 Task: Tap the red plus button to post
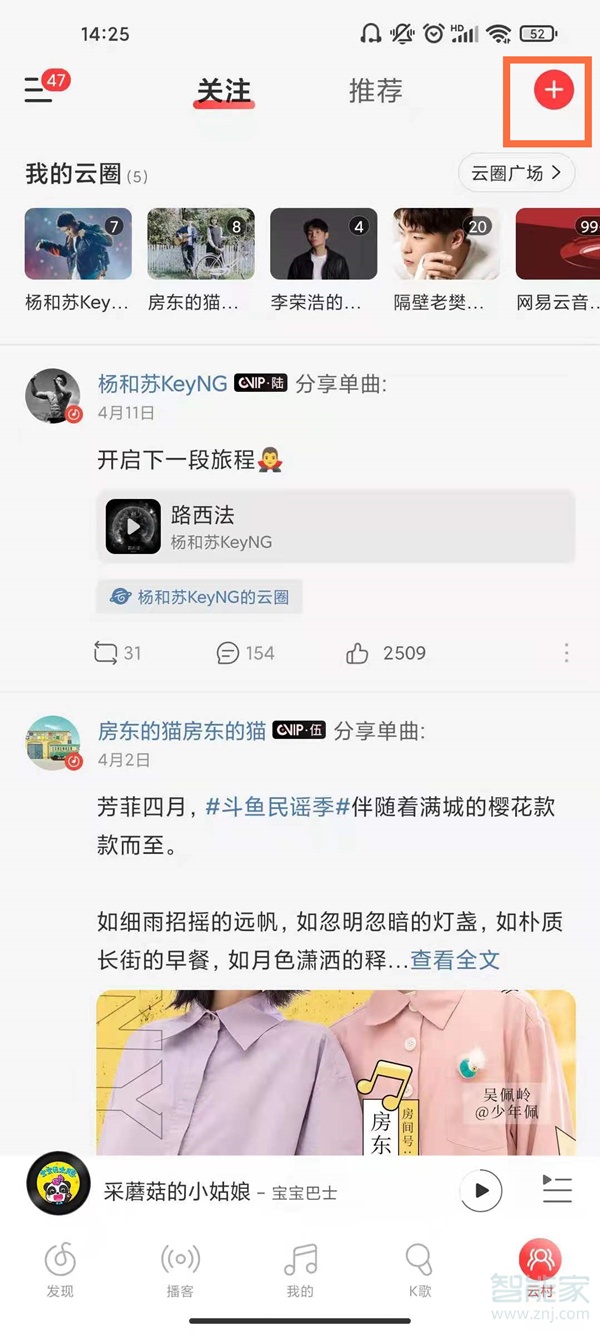click(553, 91)
